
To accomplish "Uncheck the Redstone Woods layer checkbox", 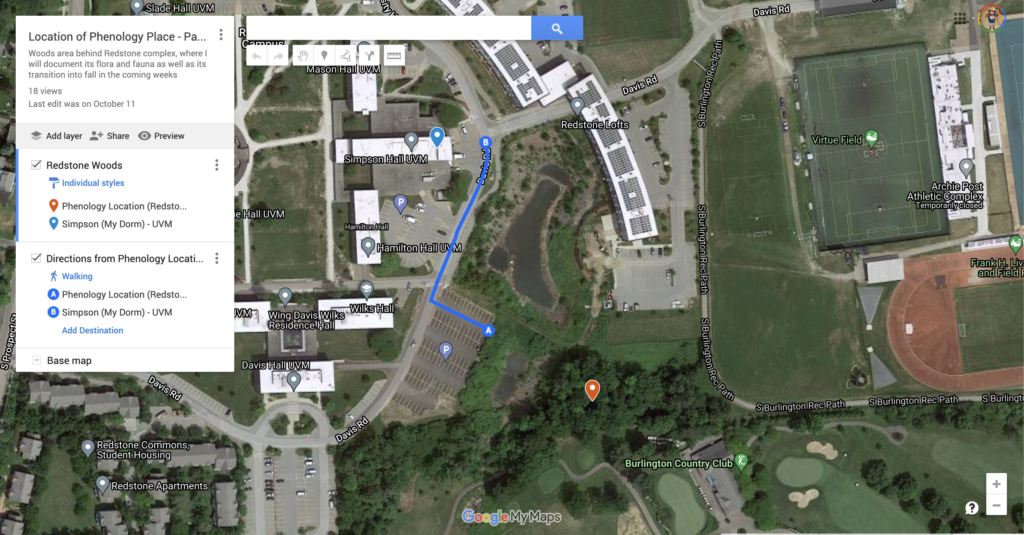I will click(36, 165).
